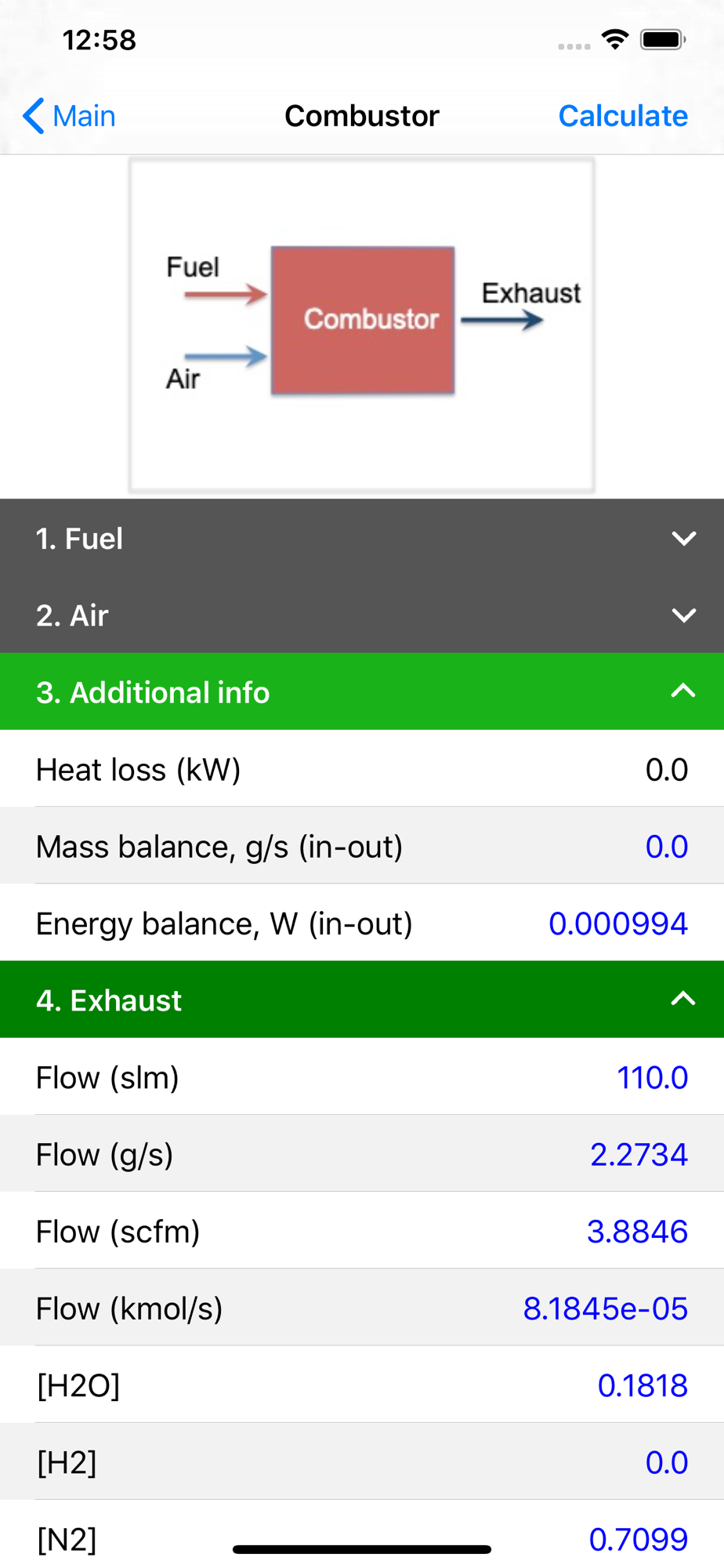This screenshot has width=724, height=1568.
Task: Edit the Heat loss (kW) value
Action: coord(665,770)
